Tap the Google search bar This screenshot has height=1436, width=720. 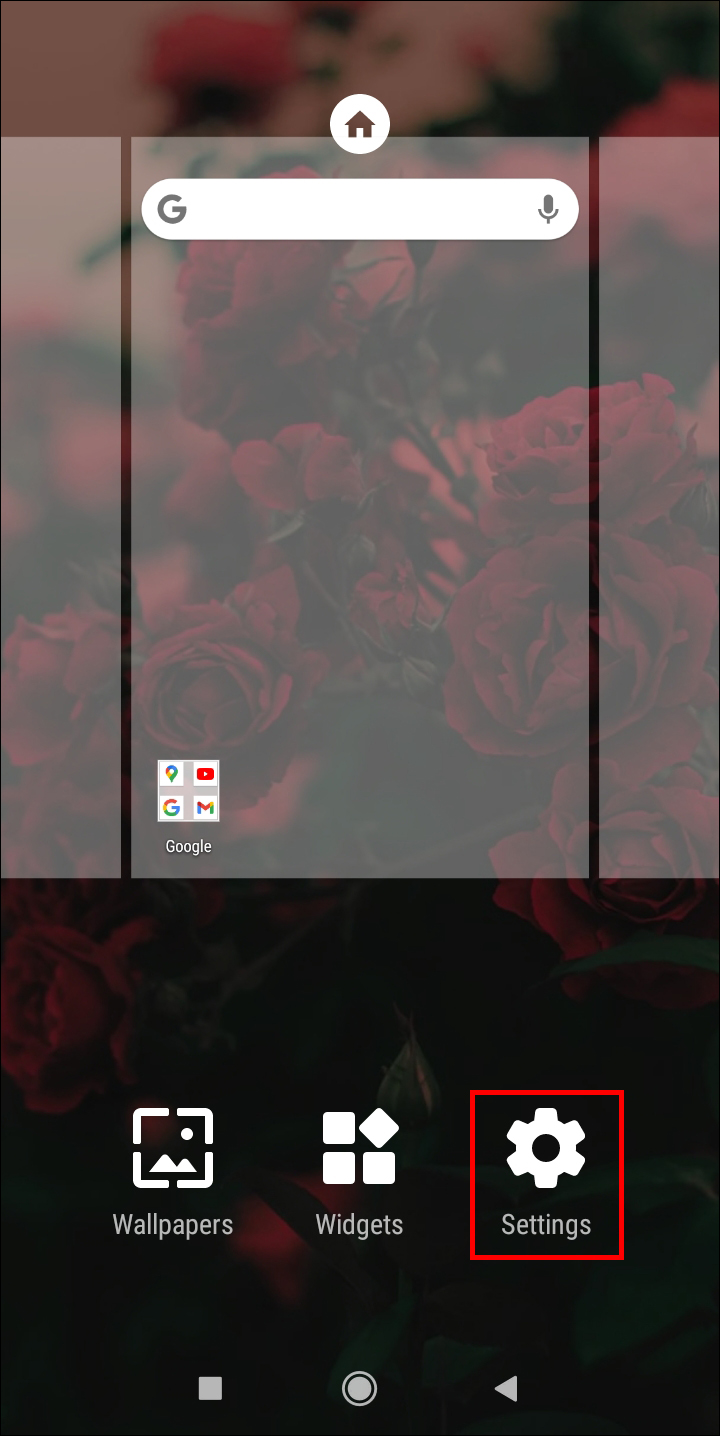click(350, 209)
